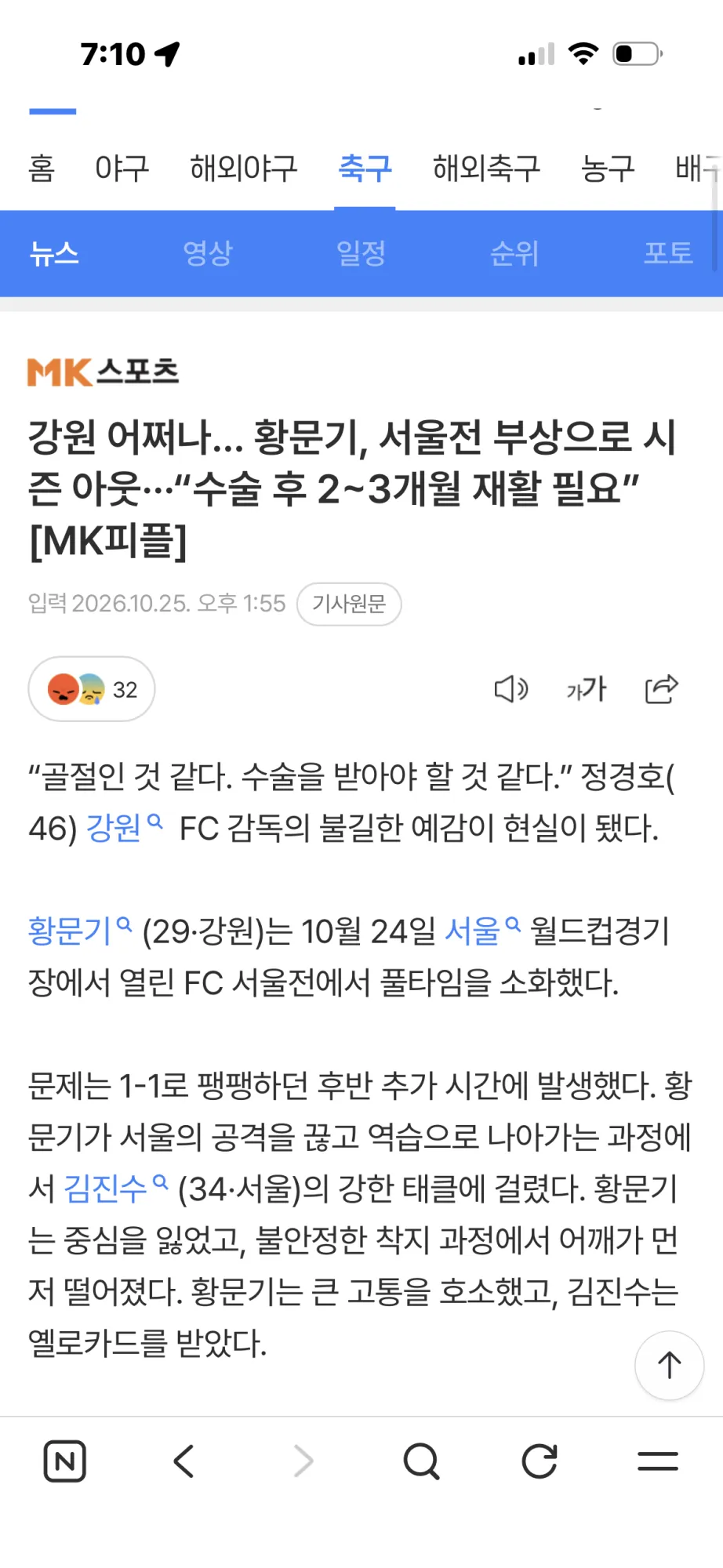Switch to the 홈 sports tab
The height and width of the screenshot is (1568, 723).
(42, 169)
